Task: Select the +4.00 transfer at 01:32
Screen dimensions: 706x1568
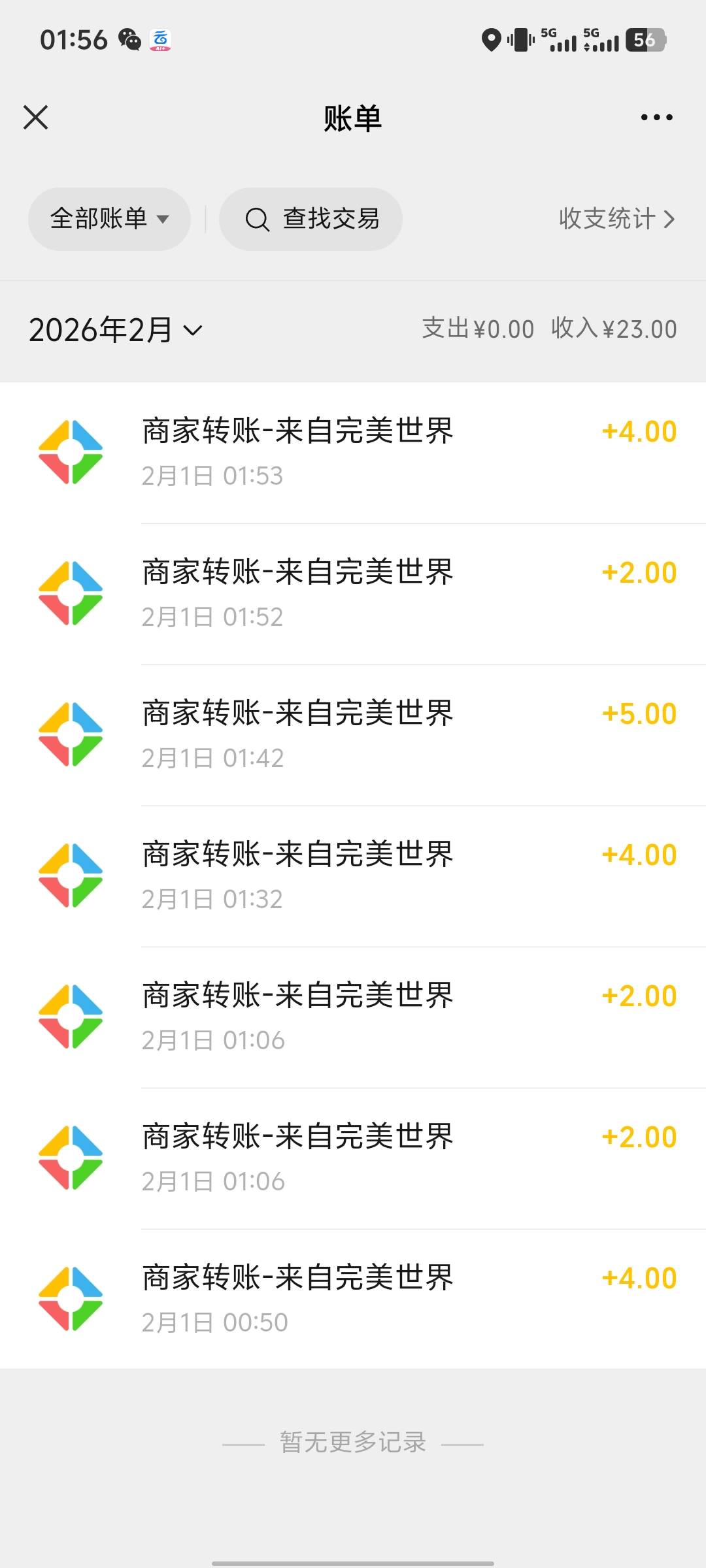Action: tap(353, 875)
